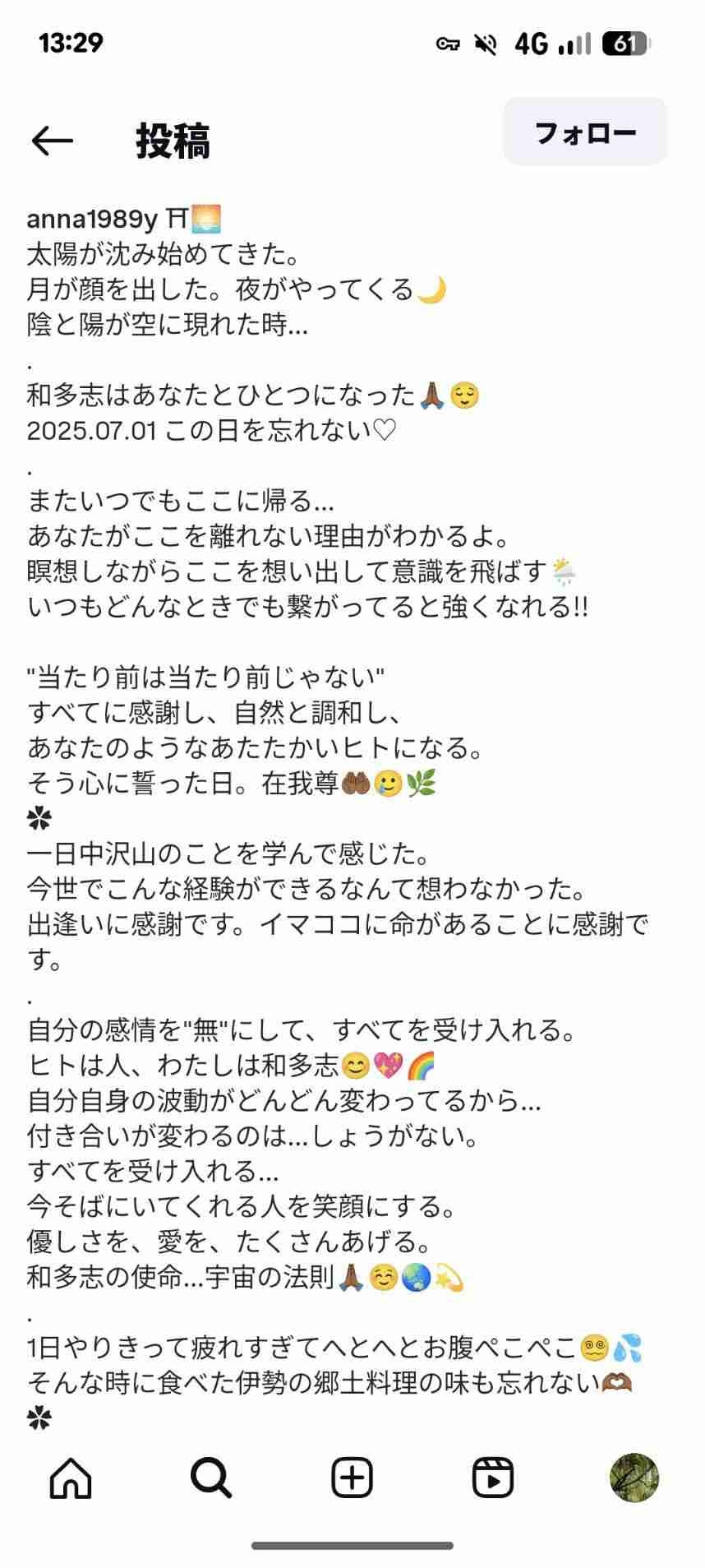Open your profile tab
This screenshot has width=705, height=1568.
coord(634,1478)
